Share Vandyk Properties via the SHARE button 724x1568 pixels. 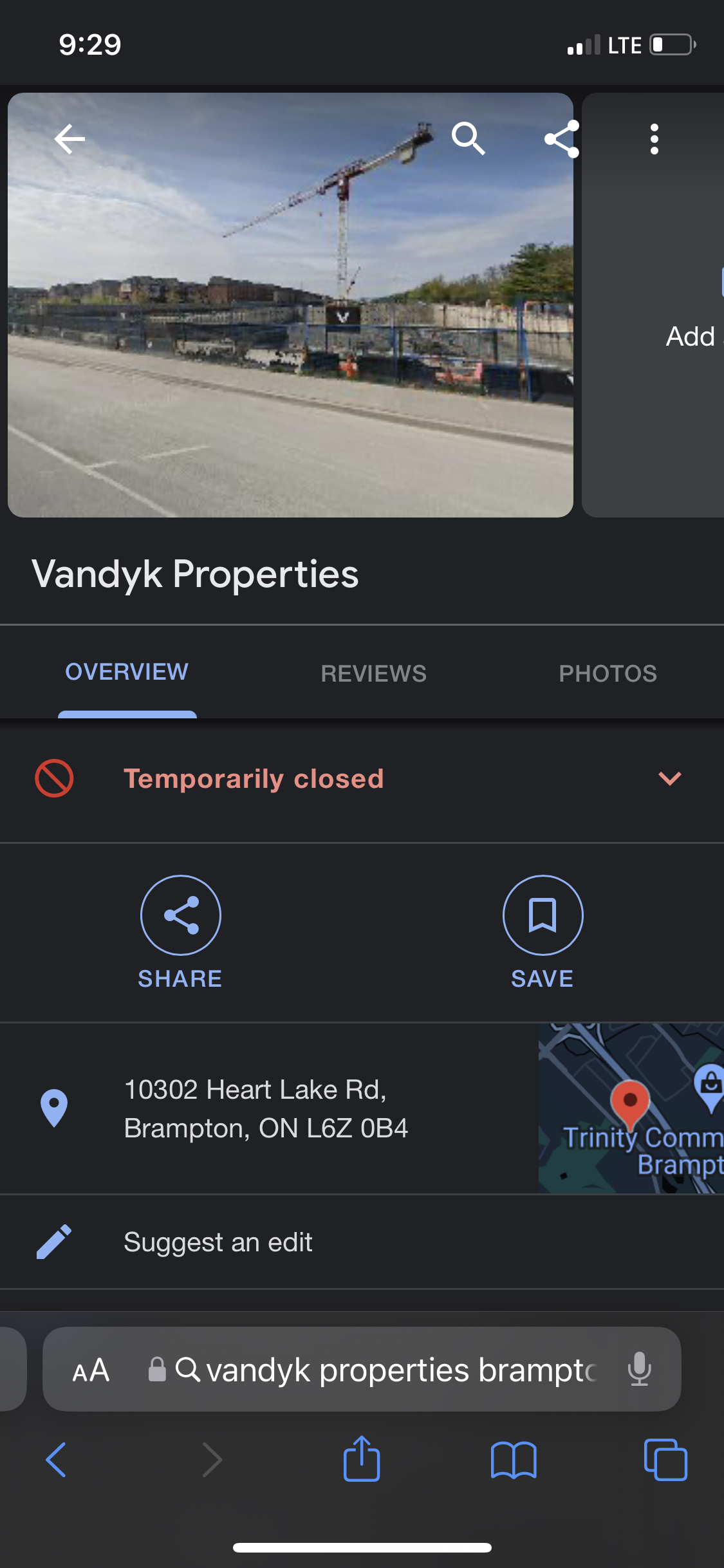(181, 932)
